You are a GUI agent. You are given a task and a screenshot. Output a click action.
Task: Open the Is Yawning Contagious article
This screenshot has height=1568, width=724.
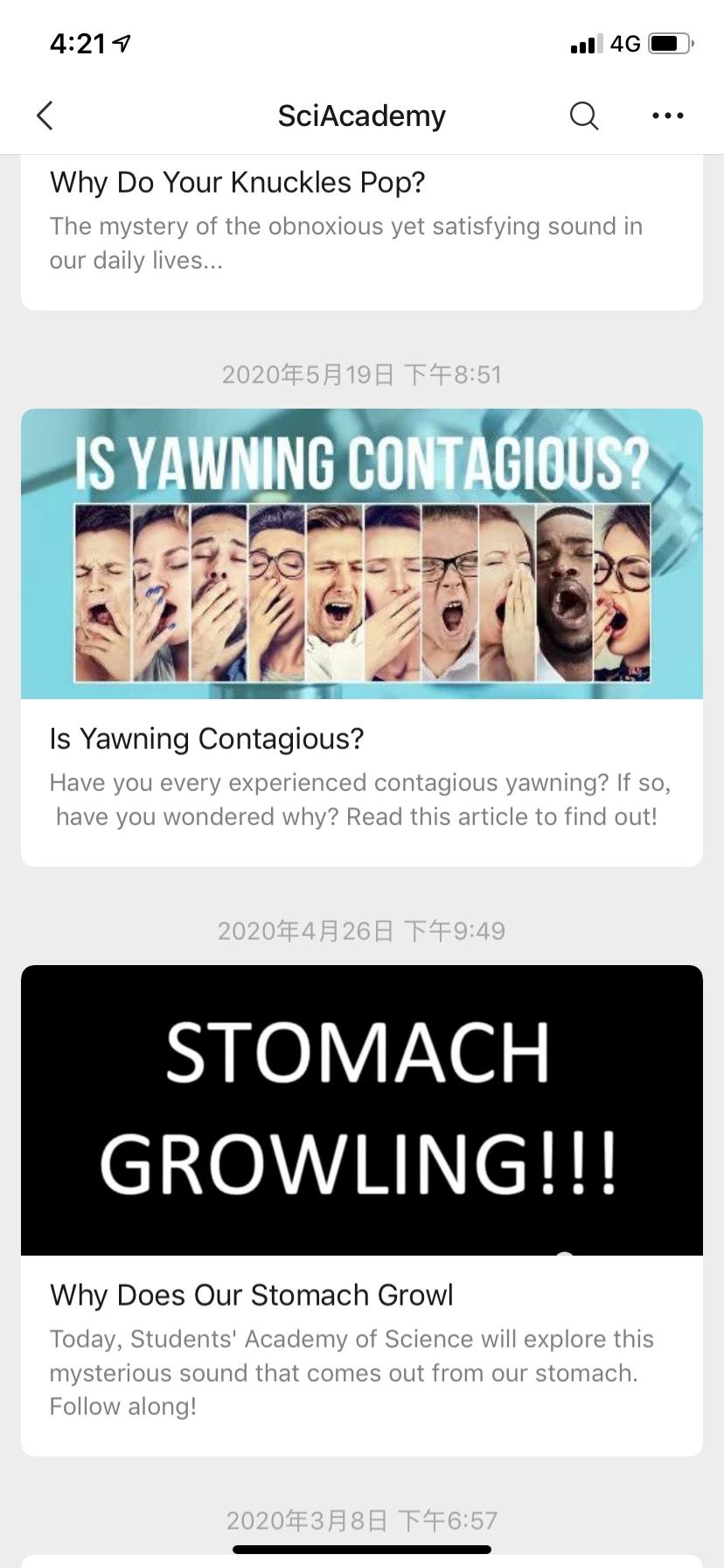[361, 637]
